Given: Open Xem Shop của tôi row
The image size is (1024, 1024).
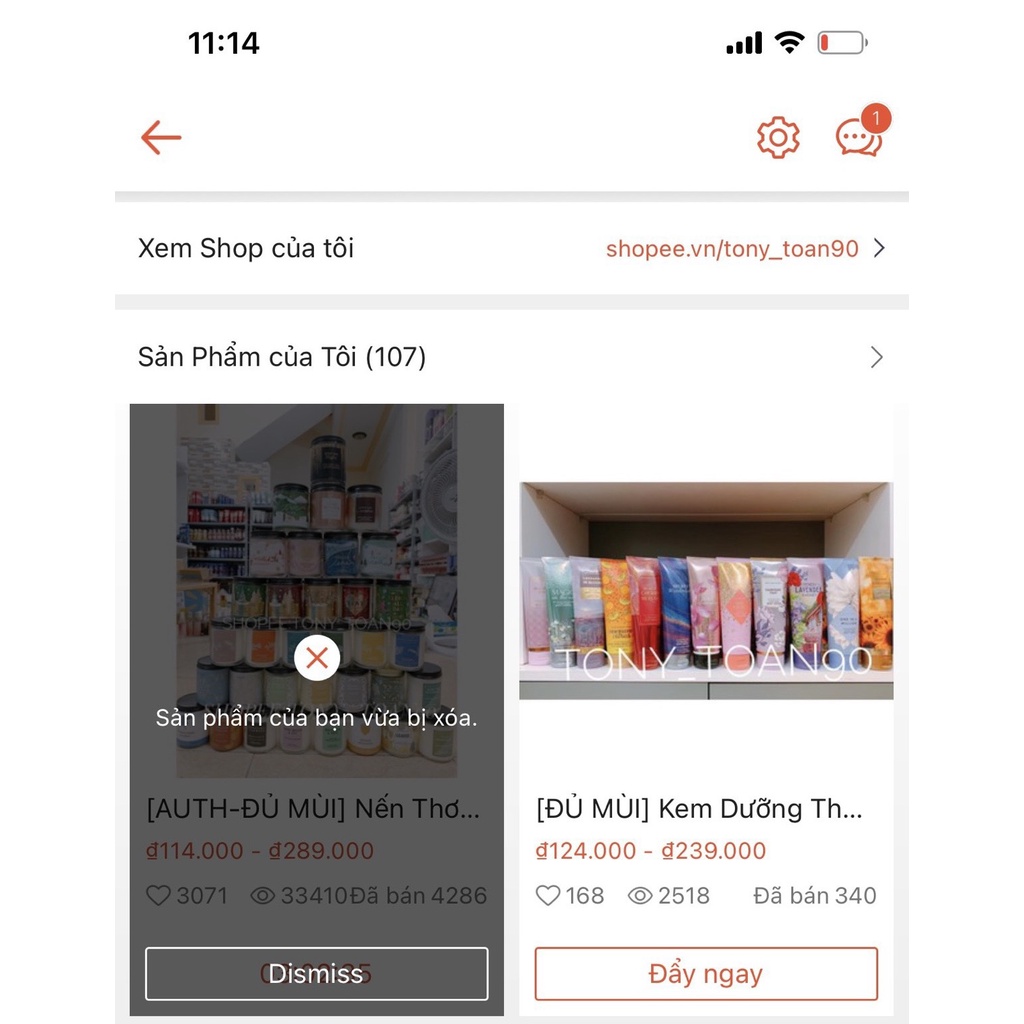Looking at the screenshot, I should point(511,249).
